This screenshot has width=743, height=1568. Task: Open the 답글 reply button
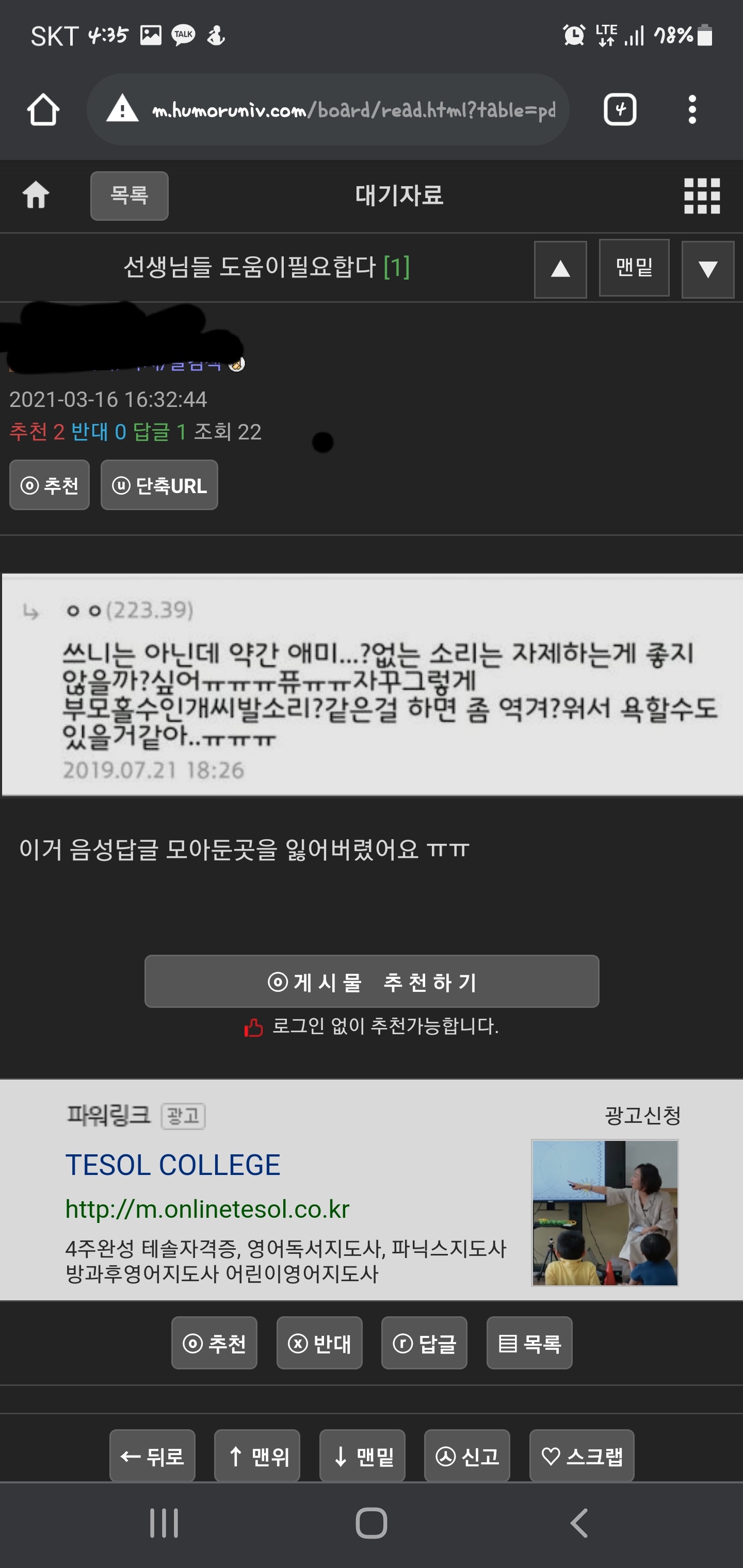pos(424,1343)
